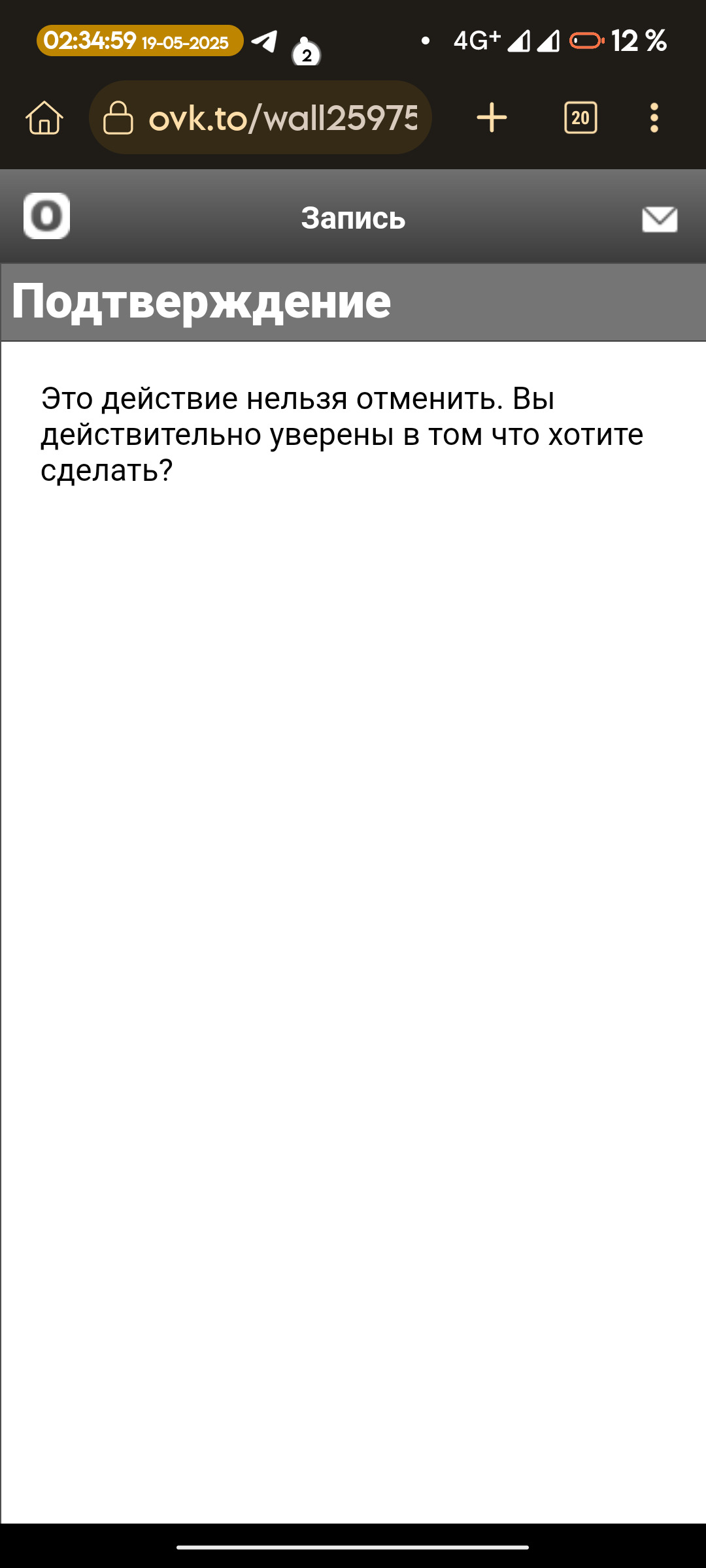Go to the browser home page
The width and height of the screenshot is (706, 1568).
(x=44, y=118)
